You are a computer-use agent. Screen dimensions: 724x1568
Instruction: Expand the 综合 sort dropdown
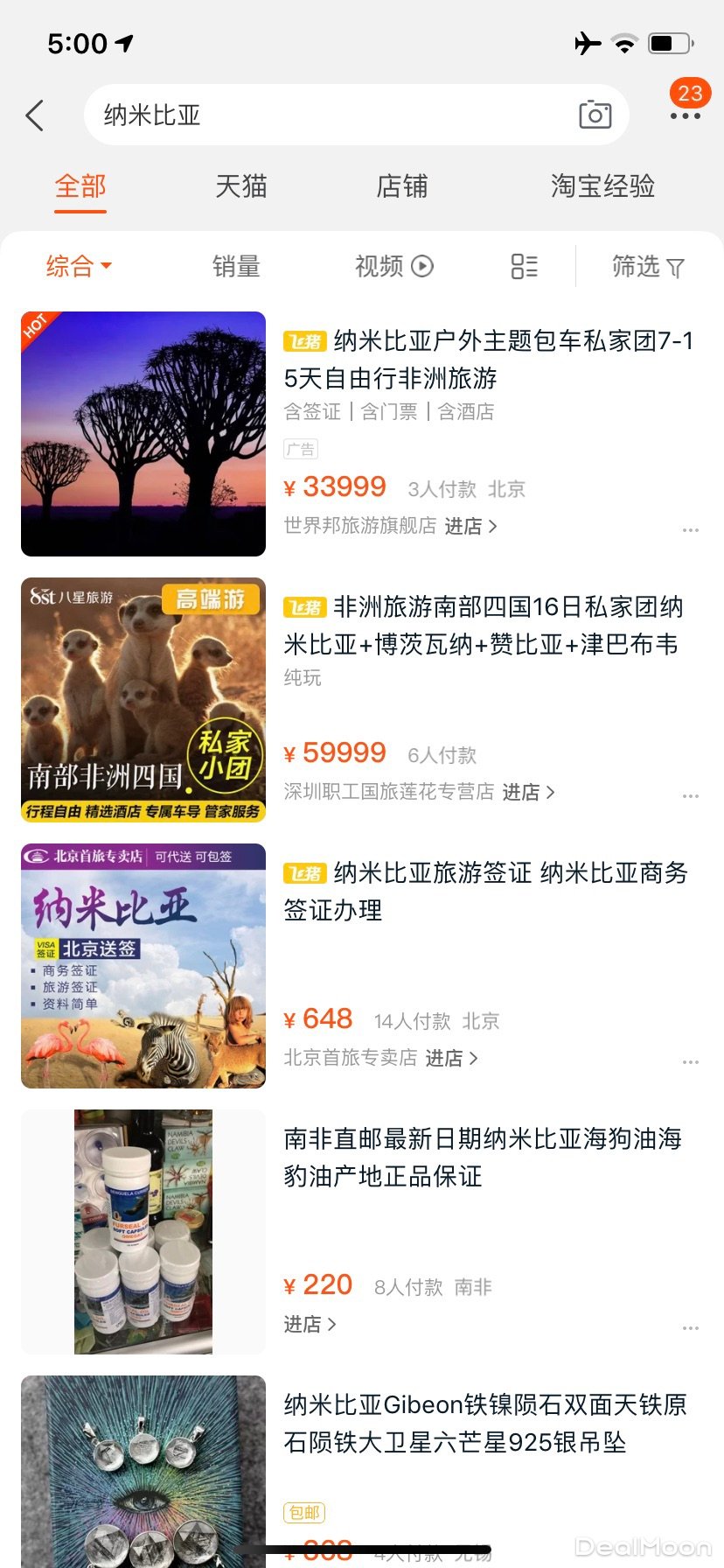coord(79,266)
